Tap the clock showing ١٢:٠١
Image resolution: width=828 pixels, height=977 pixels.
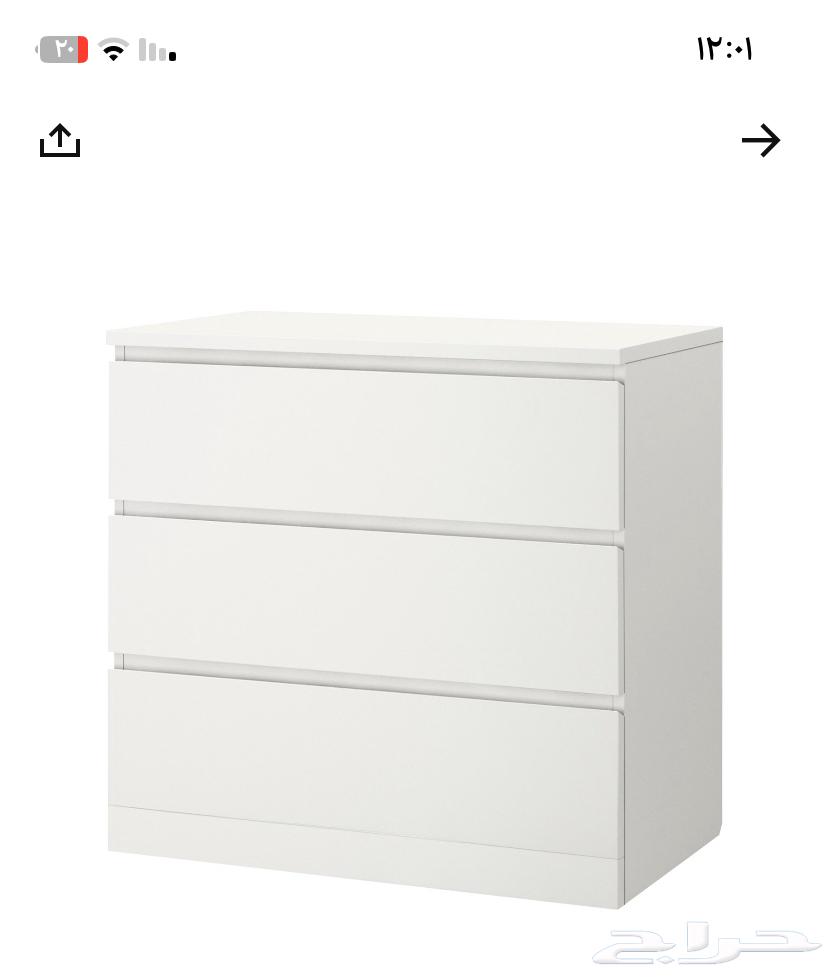coord(722,48)
